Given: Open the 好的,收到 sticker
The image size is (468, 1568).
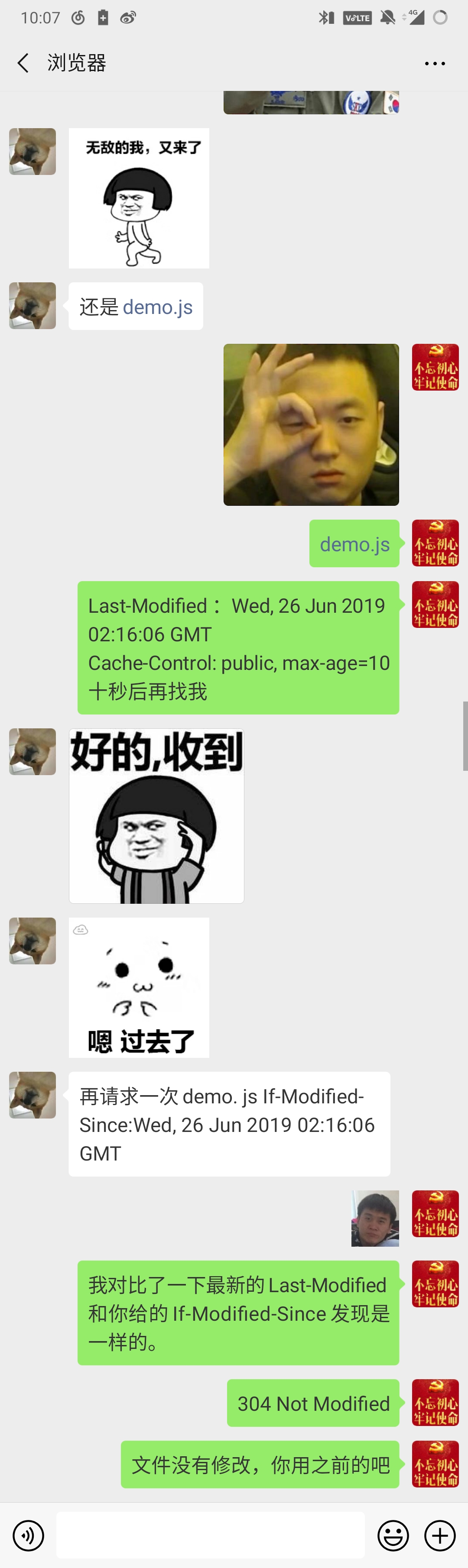Looking at the screenshot, I should pos(156,816).
